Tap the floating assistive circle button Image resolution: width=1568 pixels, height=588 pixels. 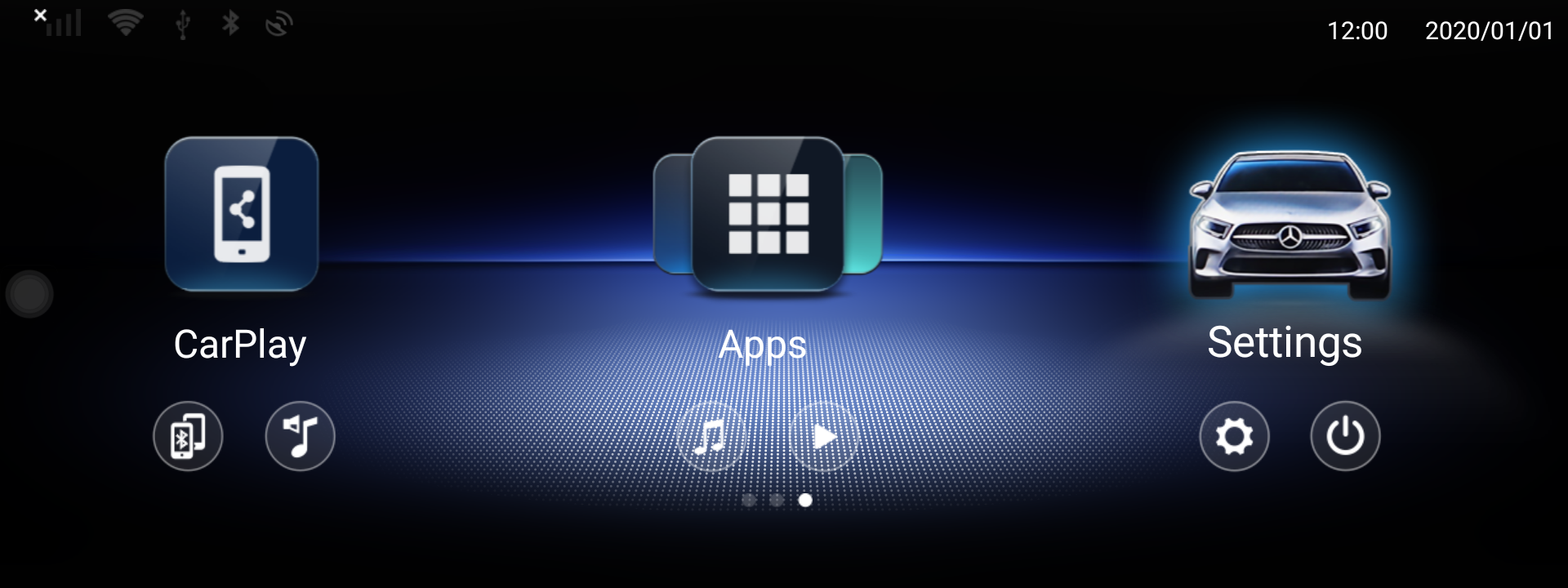[x=29, y=294]
